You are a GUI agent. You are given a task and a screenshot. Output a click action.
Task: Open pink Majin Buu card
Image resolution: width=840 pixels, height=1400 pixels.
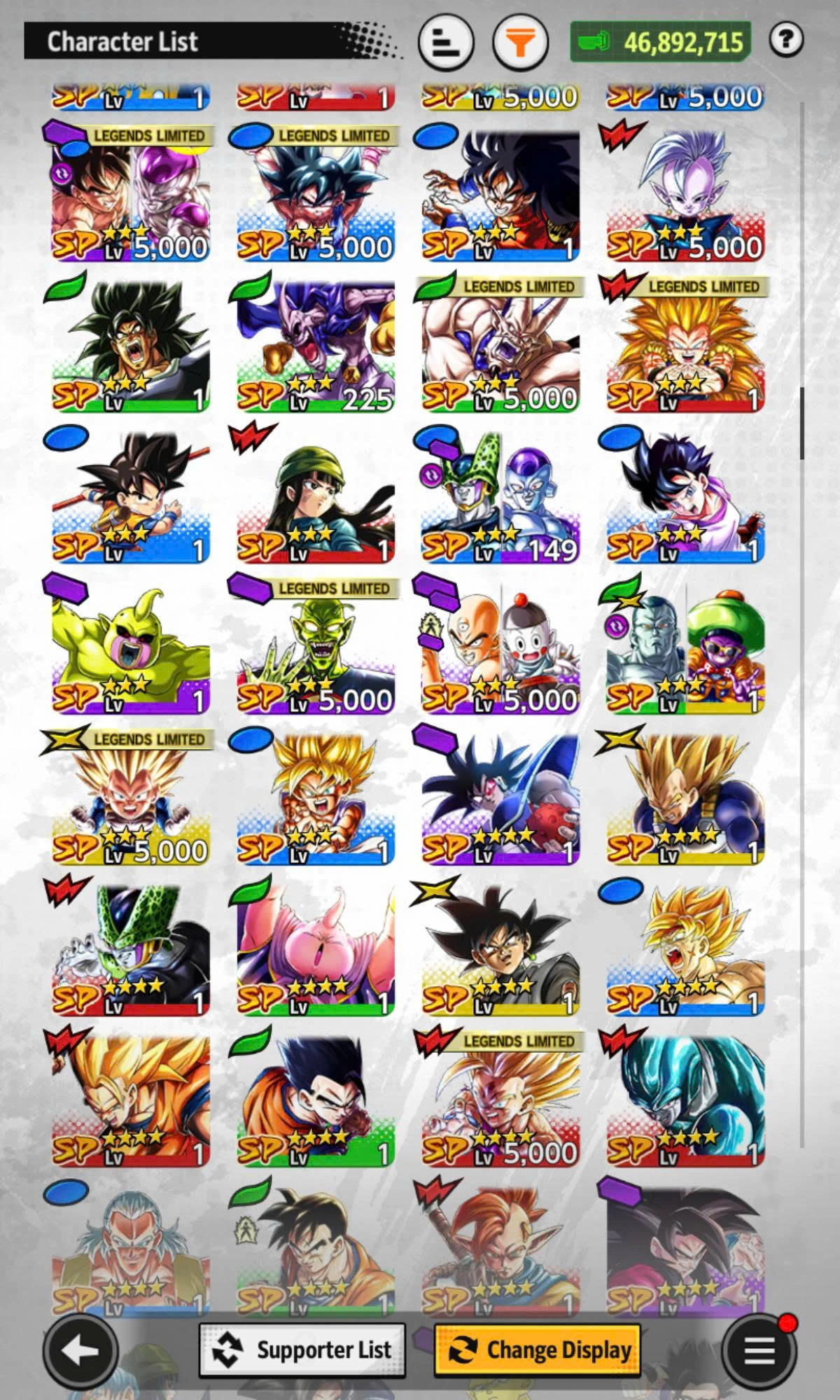(x=316, y=950)
